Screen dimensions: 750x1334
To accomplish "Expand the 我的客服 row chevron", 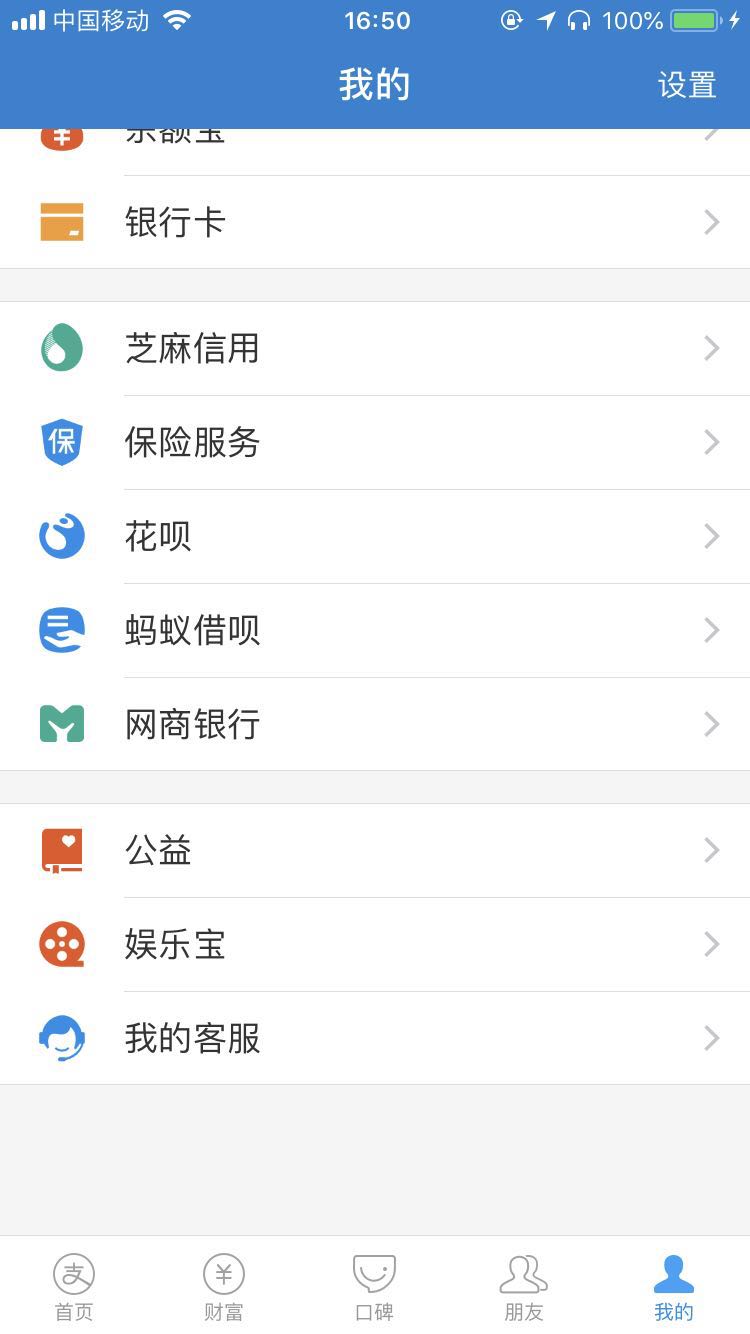I will [x=712, y=1038].
